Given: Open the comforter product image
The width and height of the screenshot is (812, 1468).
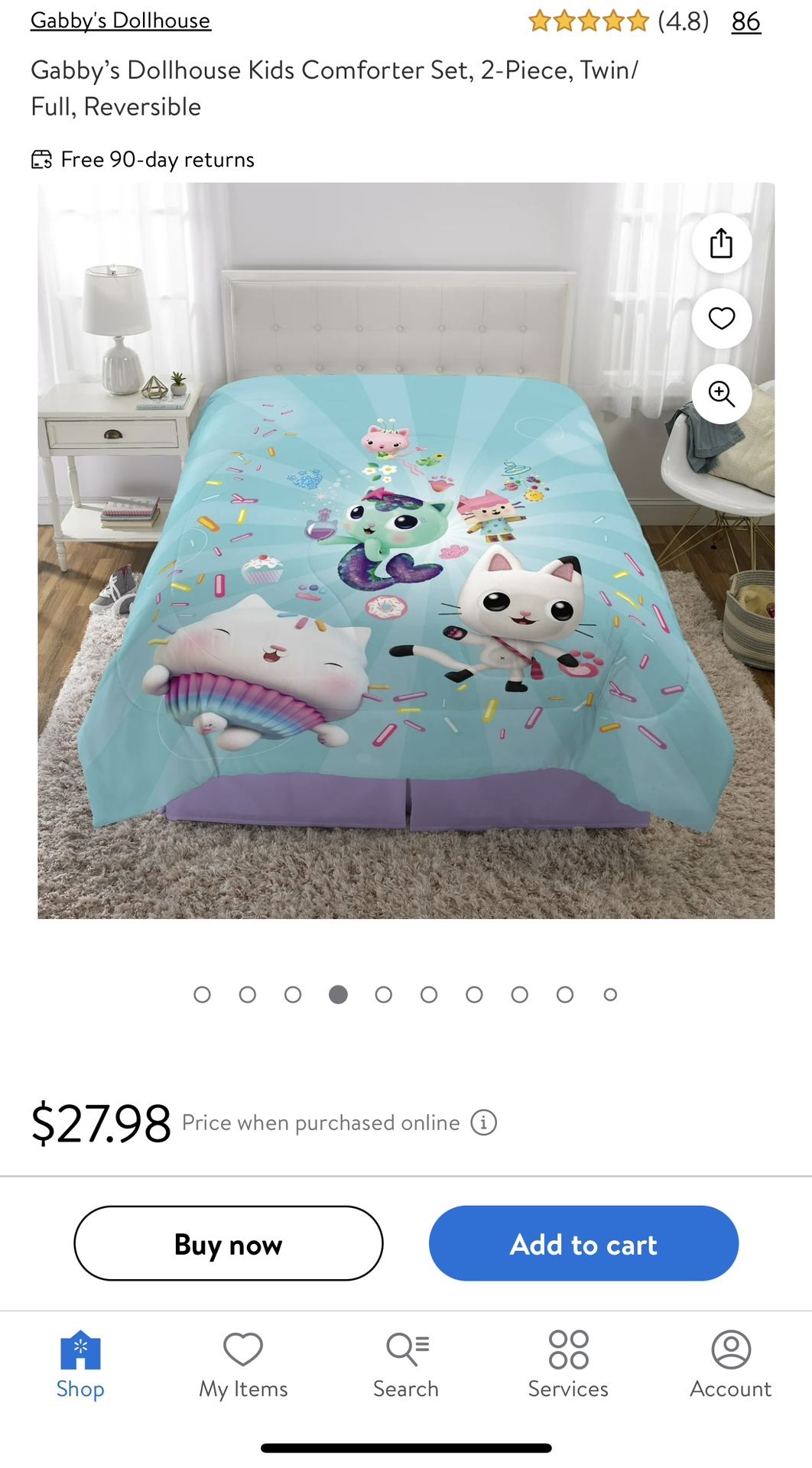Looking at the screenshot, I should click(x=406, y=550).
